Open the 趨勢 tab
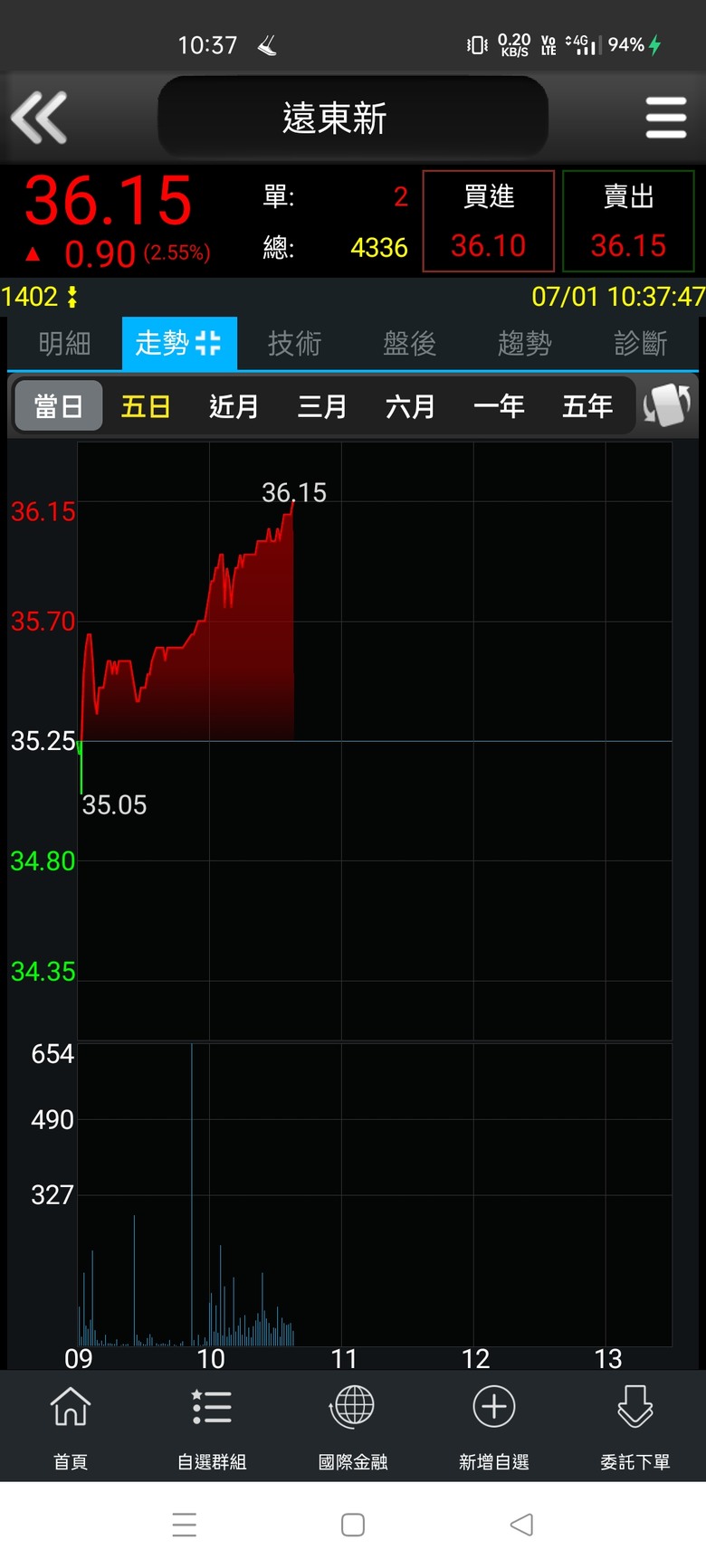 click(x=524, y=344)
